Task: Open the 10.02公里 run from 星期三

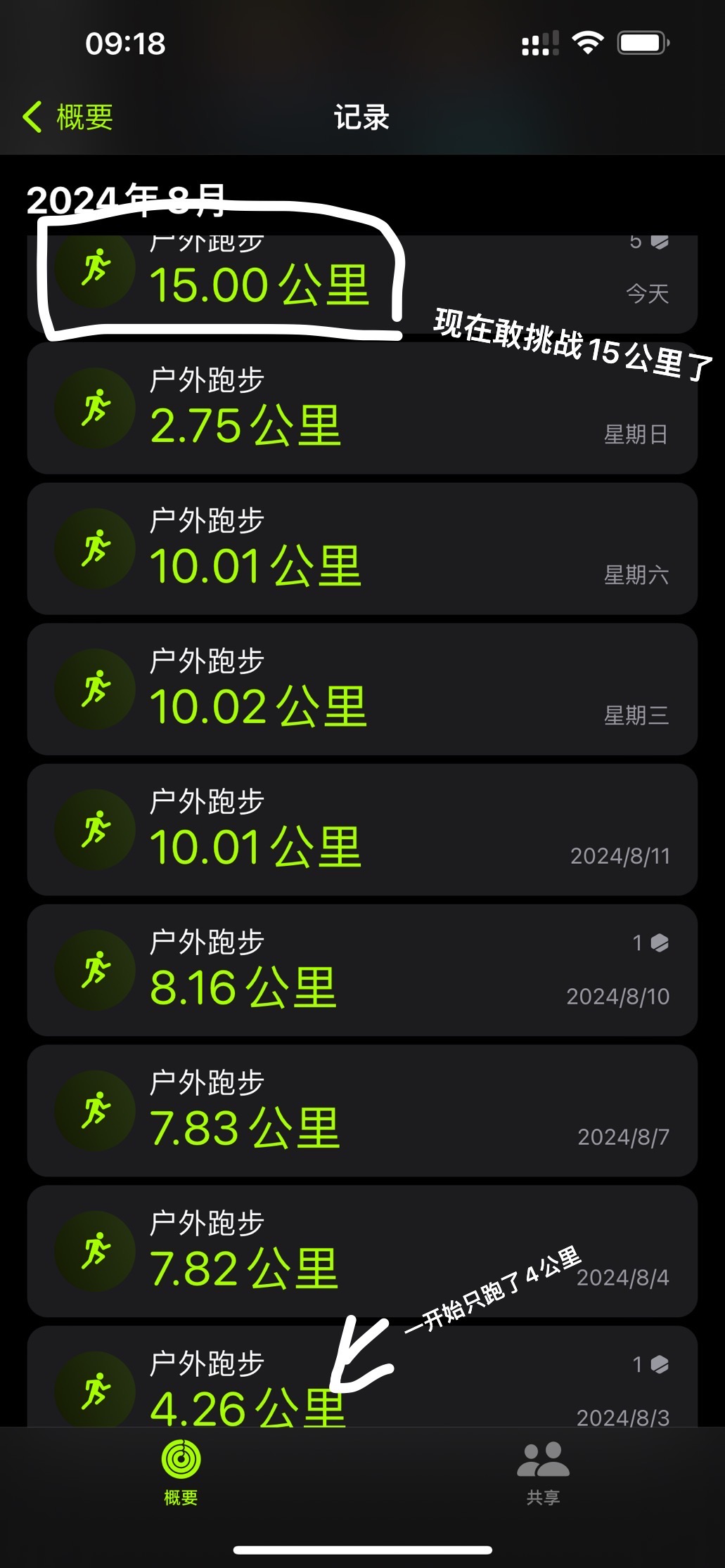Action: (361, 689)
